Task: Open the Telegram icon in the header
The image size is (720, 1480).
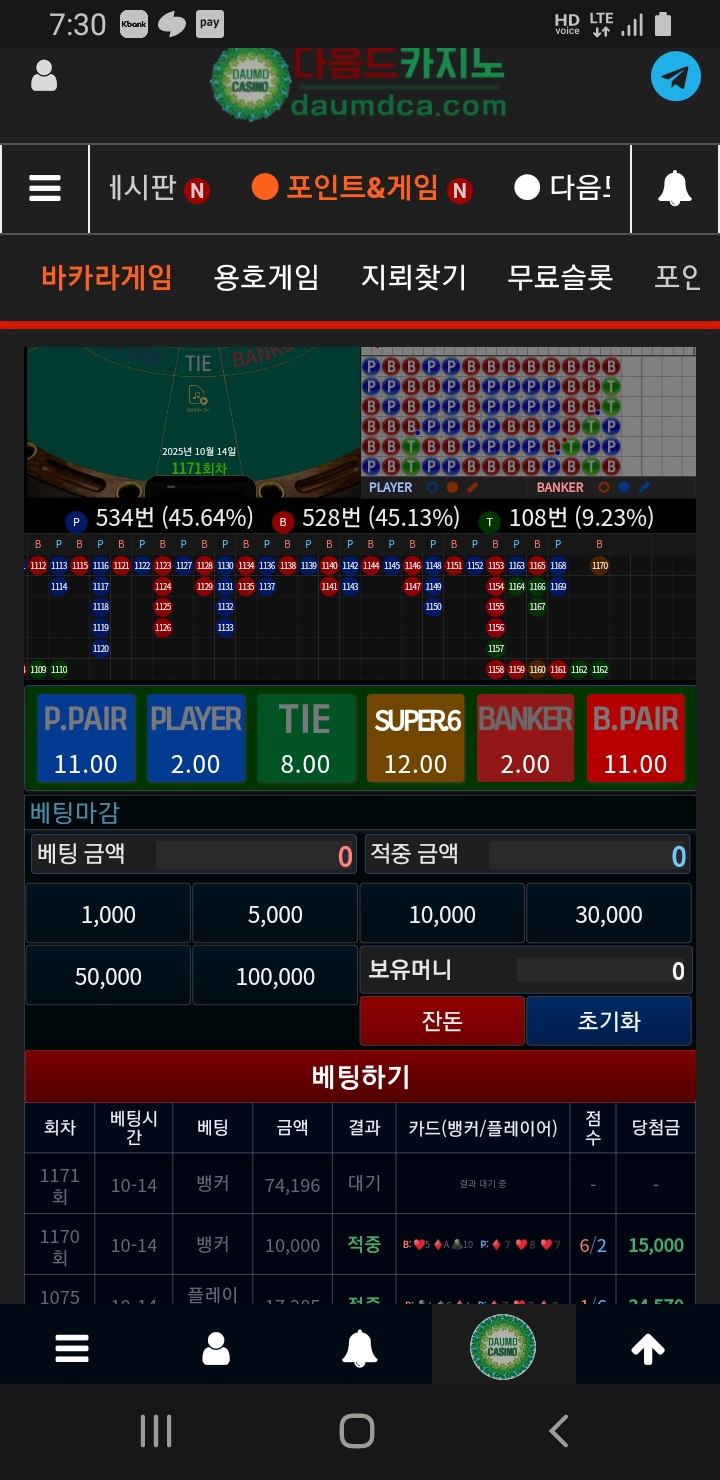Action: pos(676,77)
